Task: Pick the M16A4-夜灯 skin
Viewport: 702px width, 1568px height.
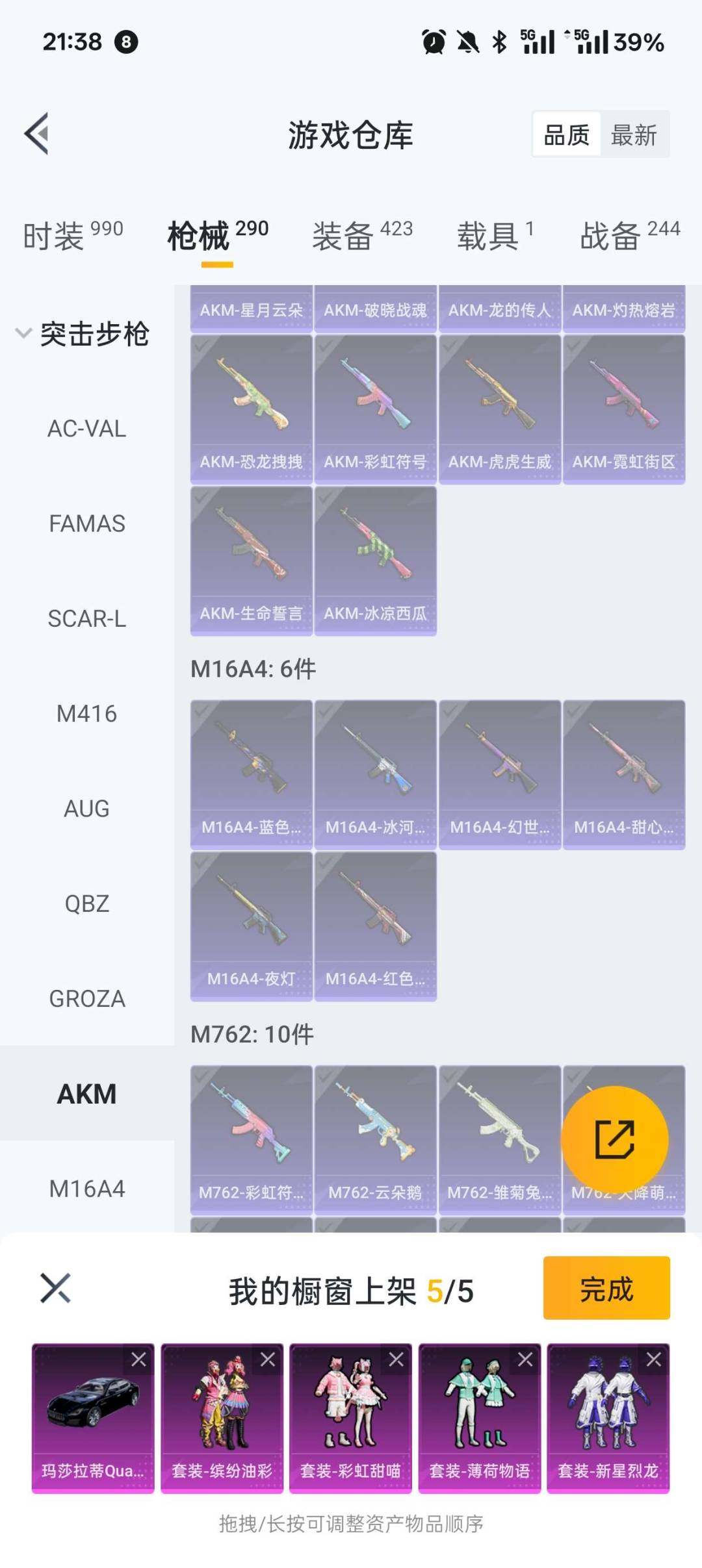Action: click(x=252, y=926)
